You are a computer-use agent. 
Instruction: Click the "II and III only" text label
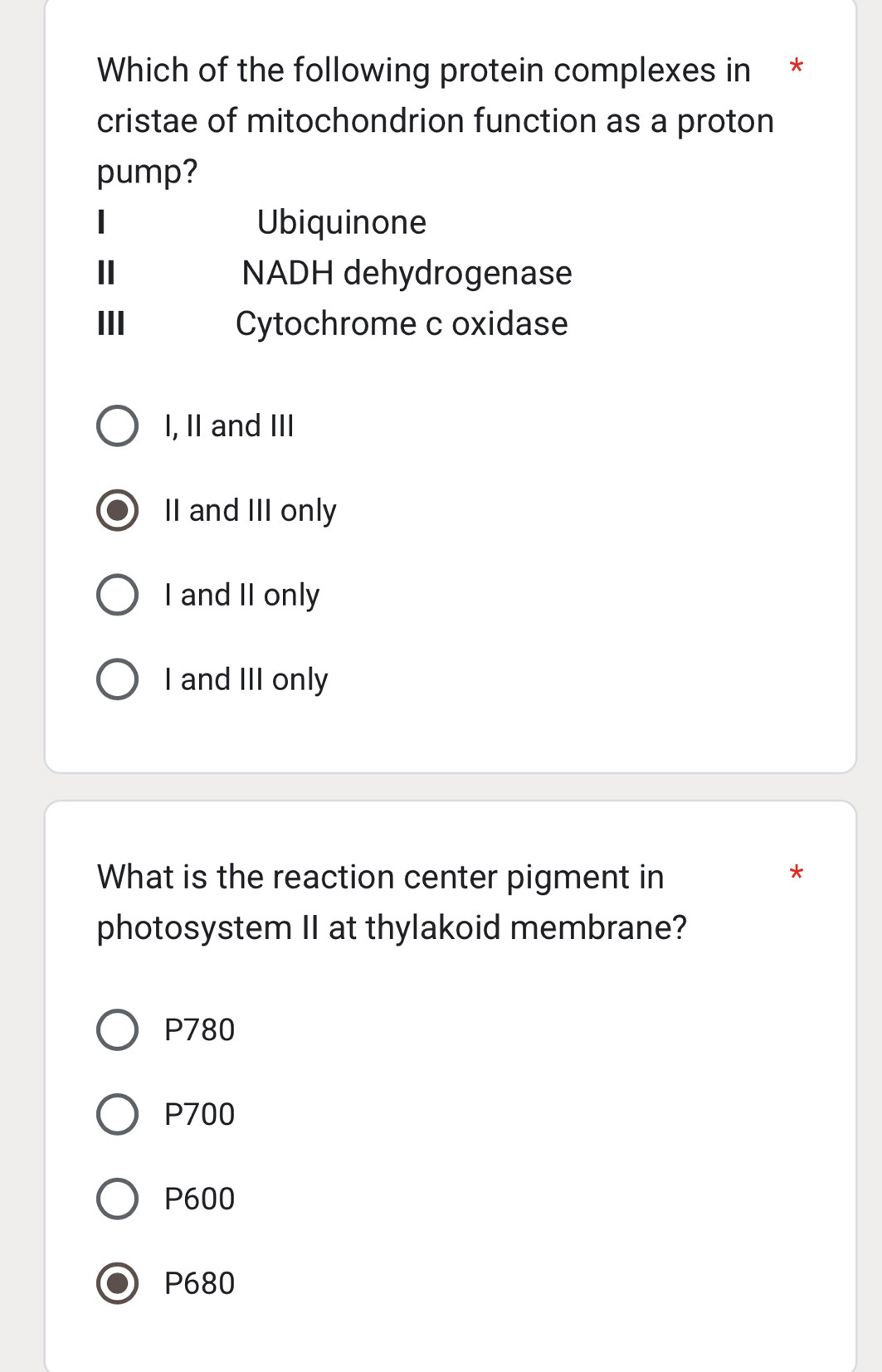tap(249, 510)
